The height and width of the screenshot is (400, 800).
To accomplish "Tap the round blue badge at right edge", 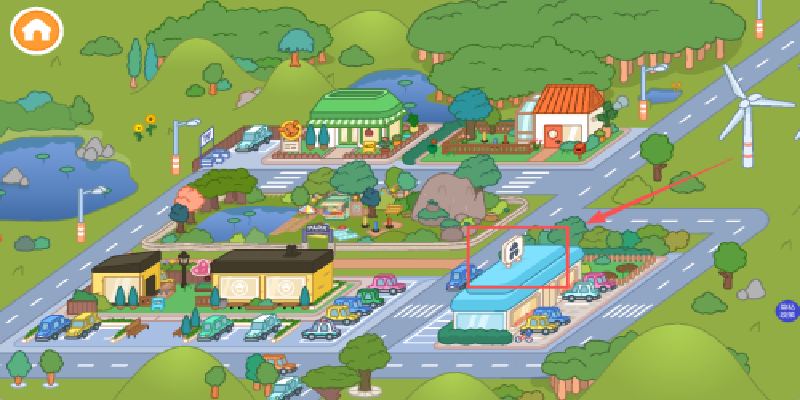I will pos(787,312).
